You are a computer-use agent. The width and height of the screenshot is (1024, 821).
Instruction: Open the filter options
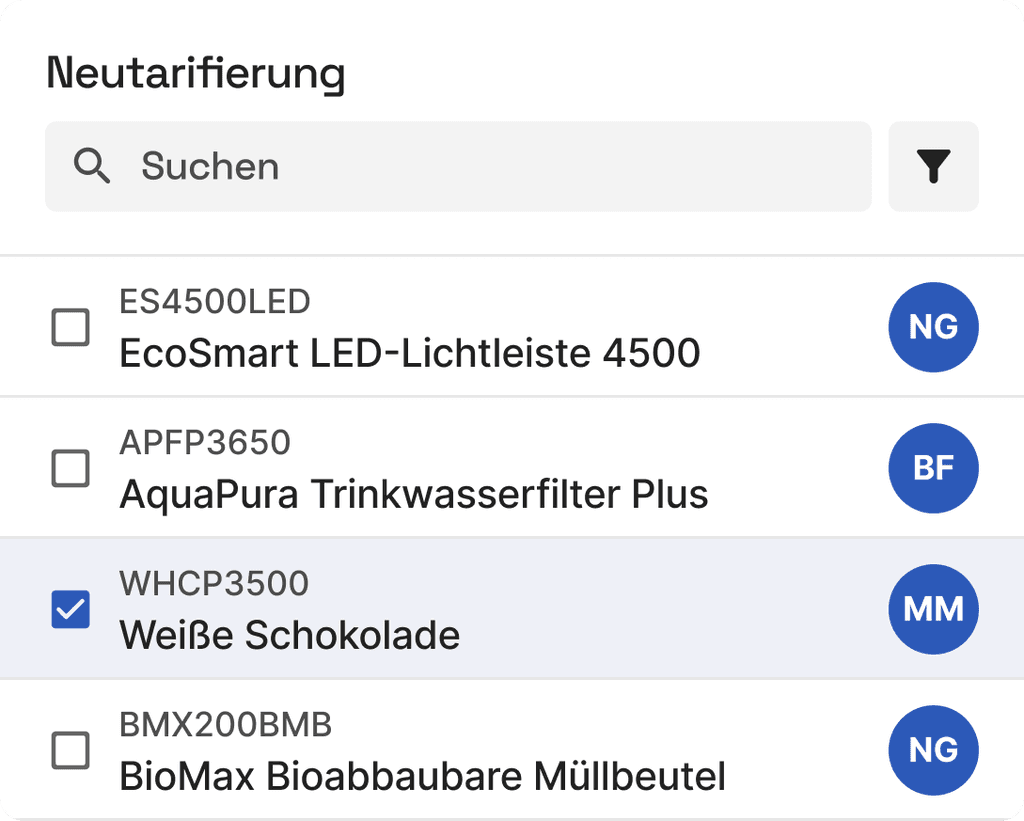tap(933, 167)
